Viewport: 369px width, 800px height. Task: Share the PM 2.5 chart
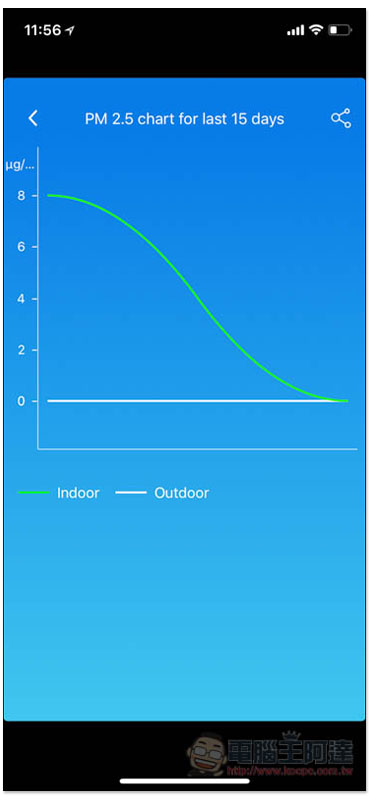point(340,118)
